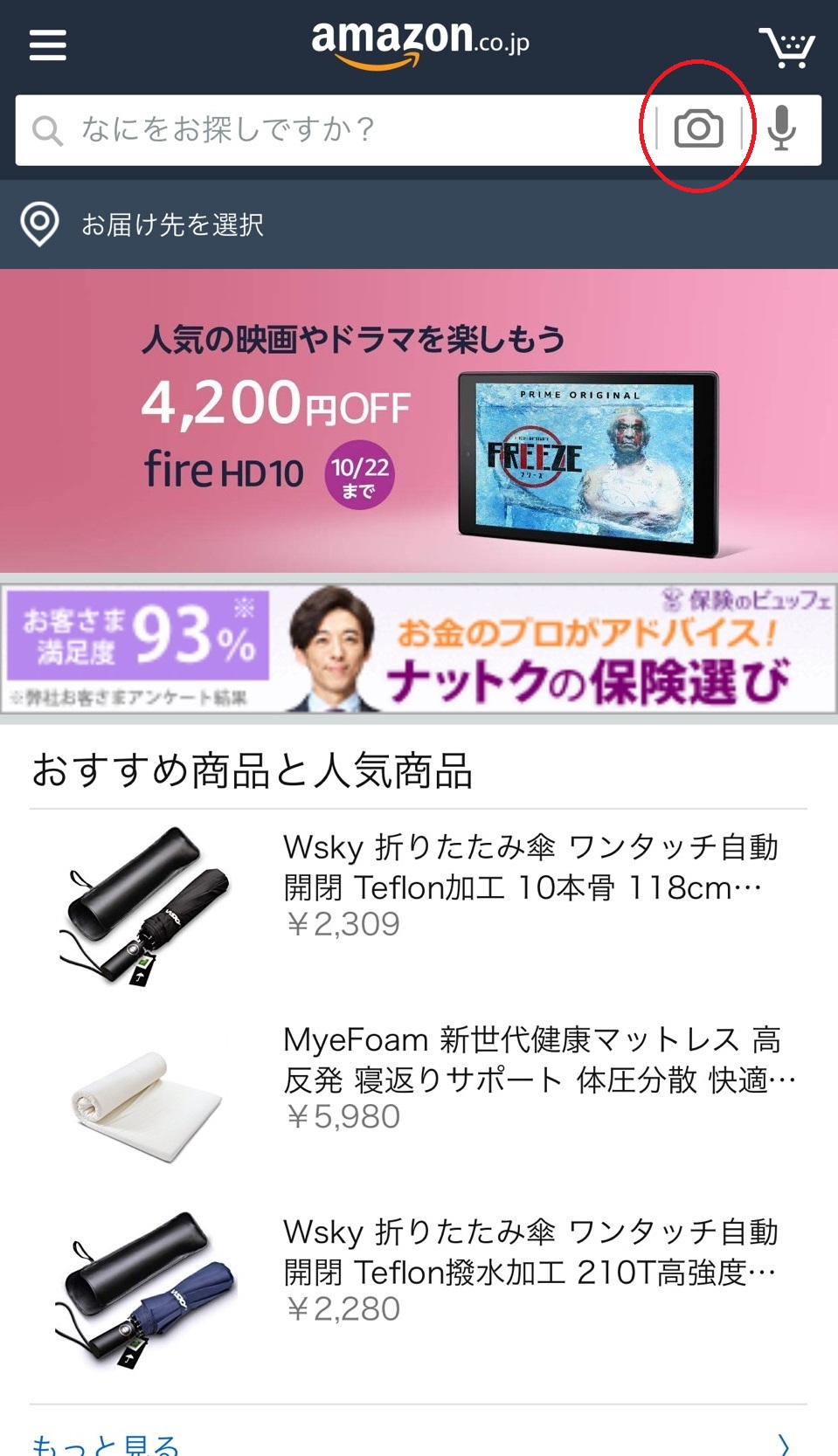Open the insurance ad banner 保険選び
The image size is (838, 1456).
[x=419, y=649]
